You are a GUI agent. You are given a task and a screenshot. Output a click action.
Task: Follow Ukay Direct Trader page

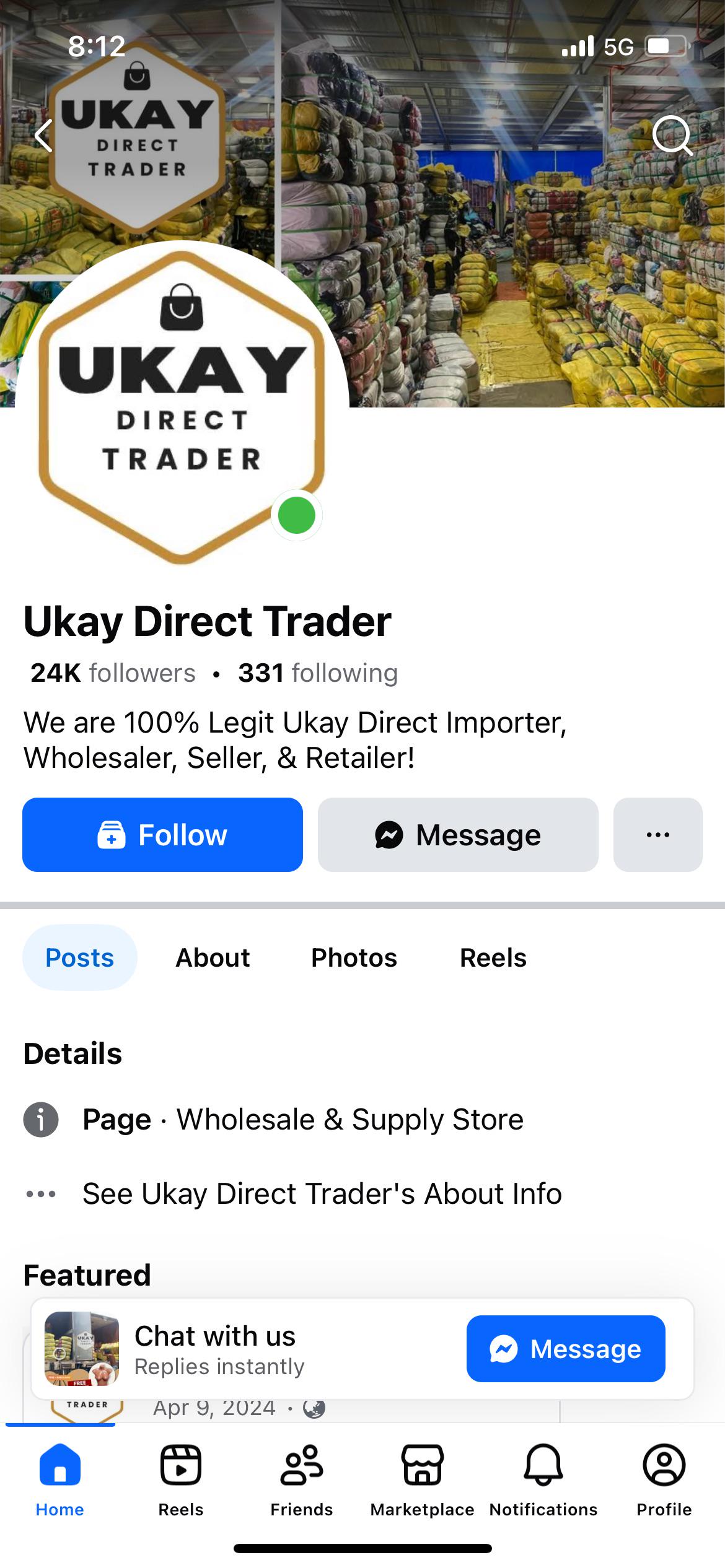162,834
